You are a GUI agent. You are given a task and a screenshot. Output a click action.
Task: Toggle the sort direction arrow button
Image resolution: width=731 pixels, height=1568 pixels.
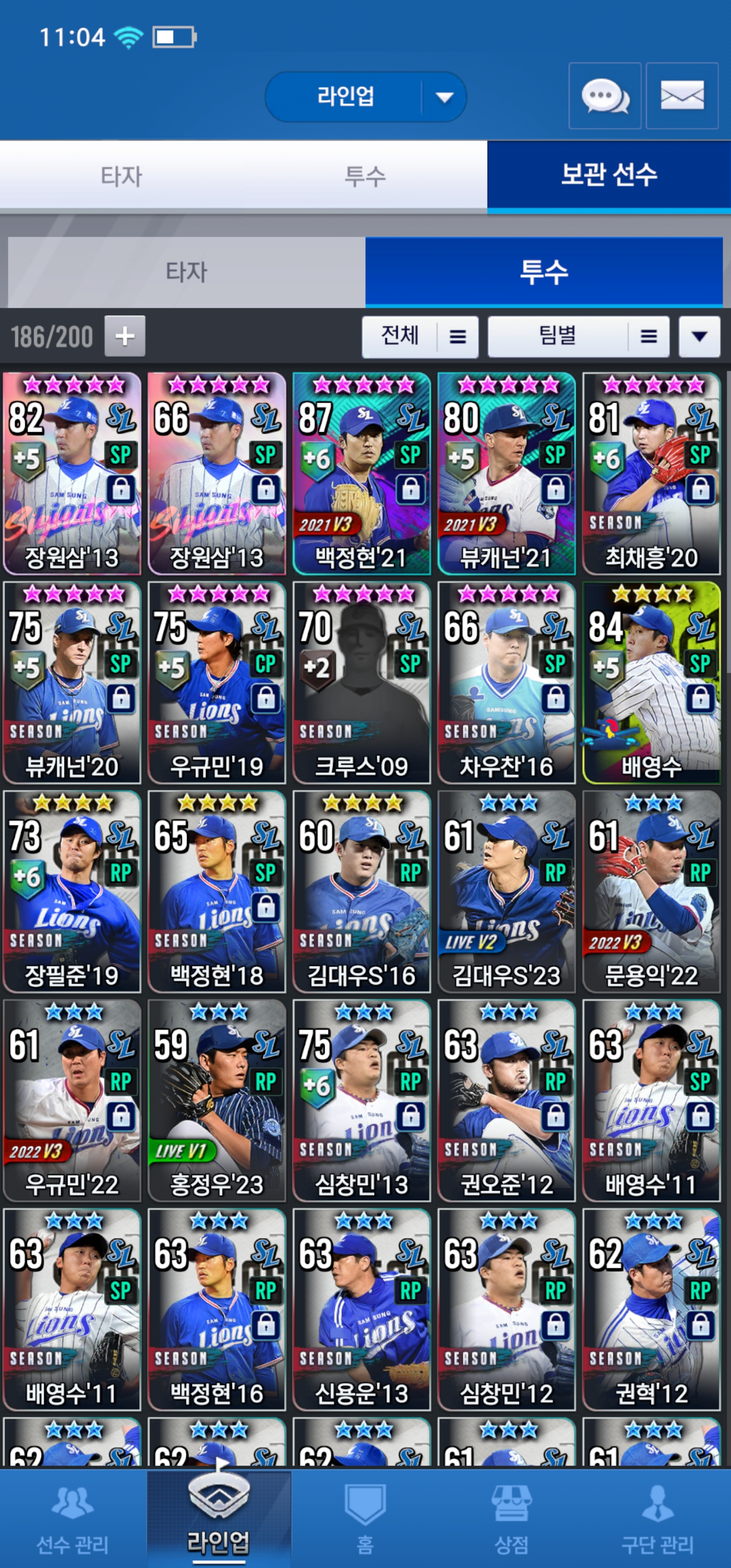coord(700,336)
